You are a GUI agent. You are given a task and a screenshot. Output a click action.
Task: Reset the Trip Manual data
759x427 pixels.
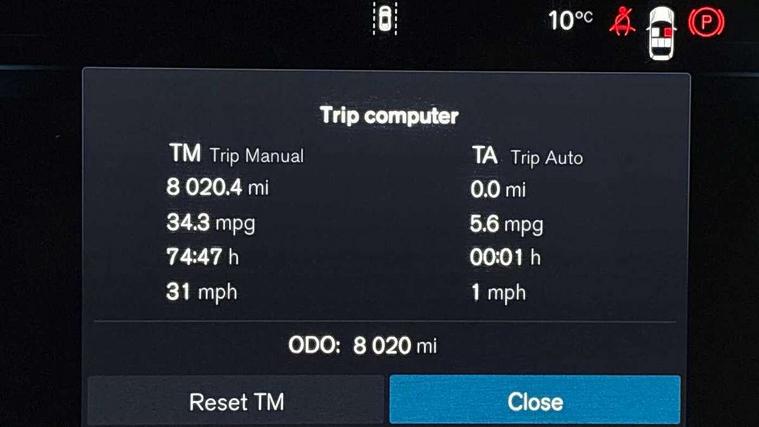(236, 402)
